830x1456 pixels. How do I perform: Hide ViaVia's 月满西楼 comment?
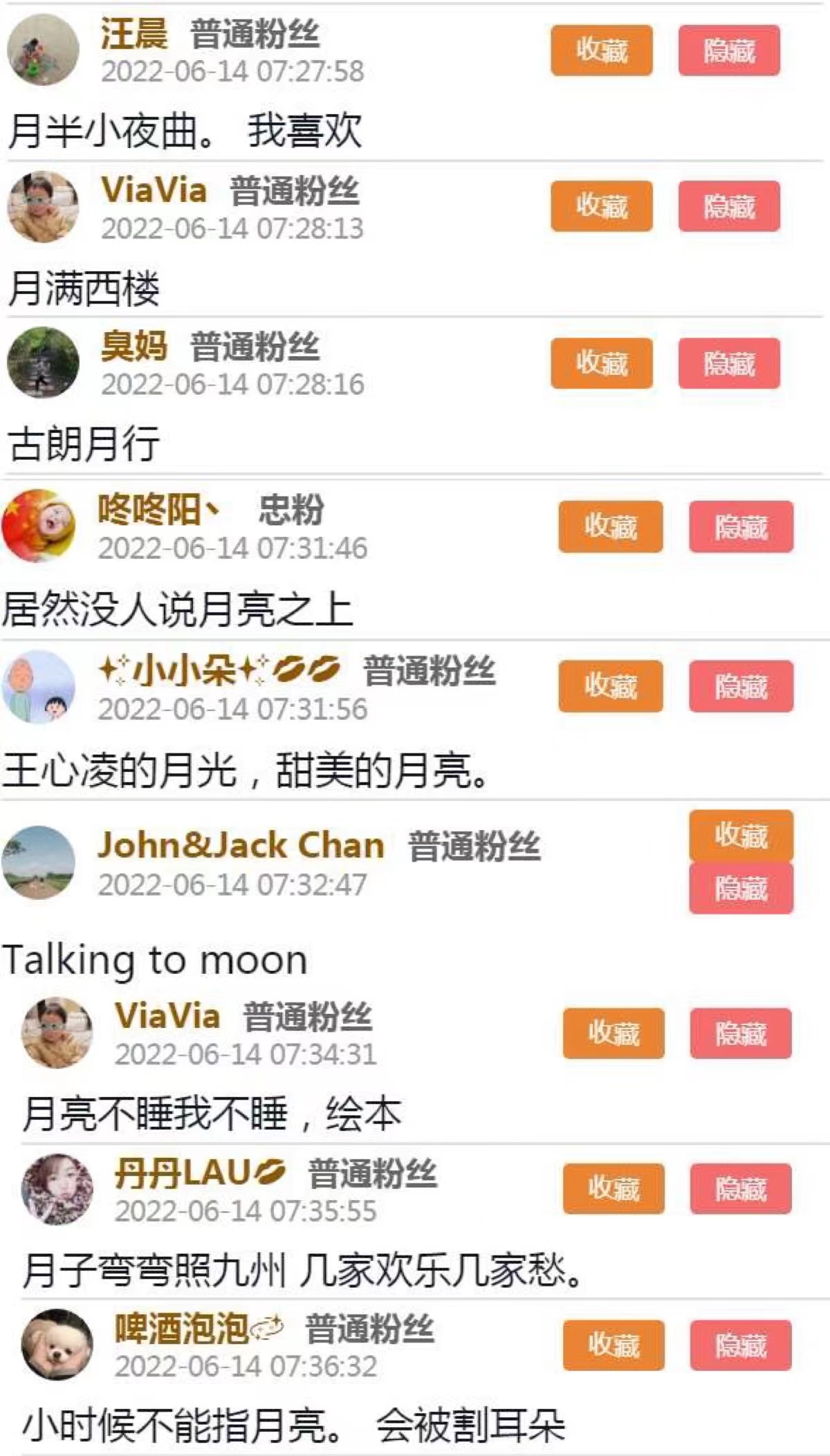coord(729,206)
